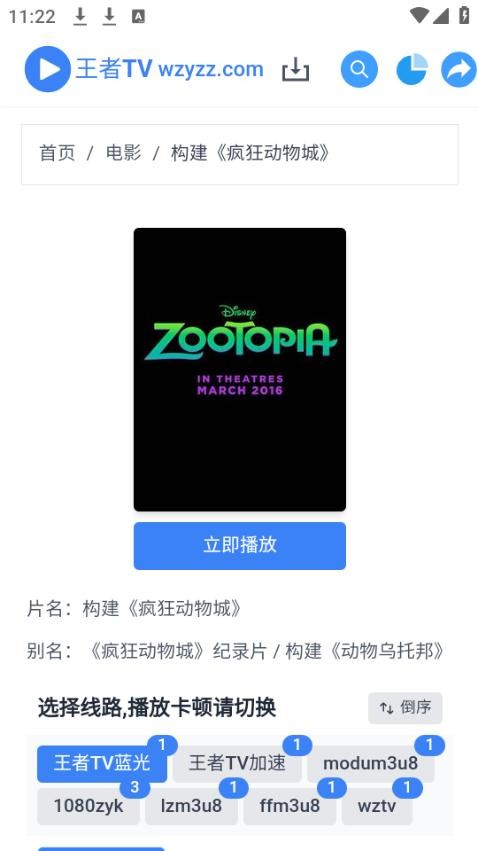This screenshot has width=478, height=851.
Task: Open the 电影 breadcrumb category
Action: click(123, 154)
